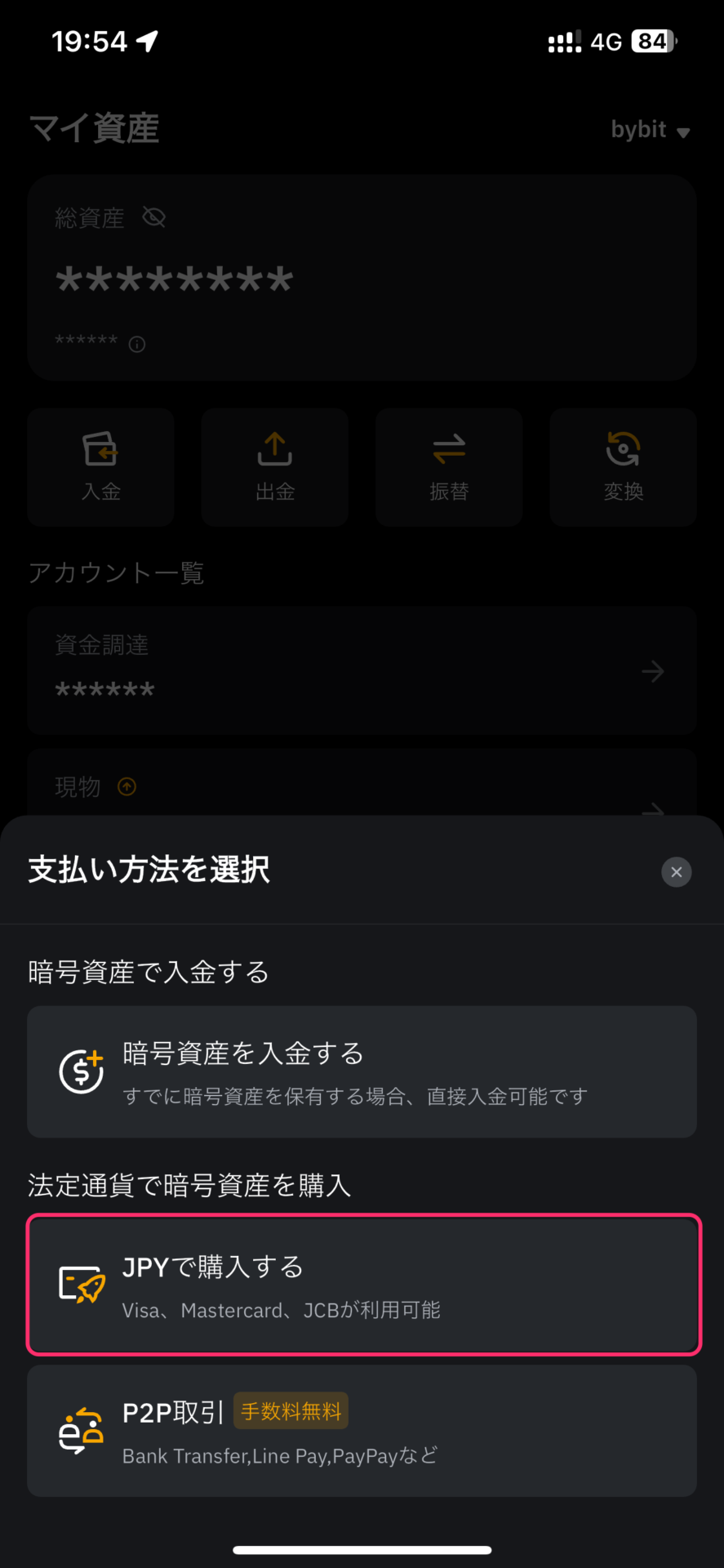This screenshot has width=724, height=1568.
Task: Select 暗号資産を入金する option
Action: pyautogui.click(x=362, y=1071)
